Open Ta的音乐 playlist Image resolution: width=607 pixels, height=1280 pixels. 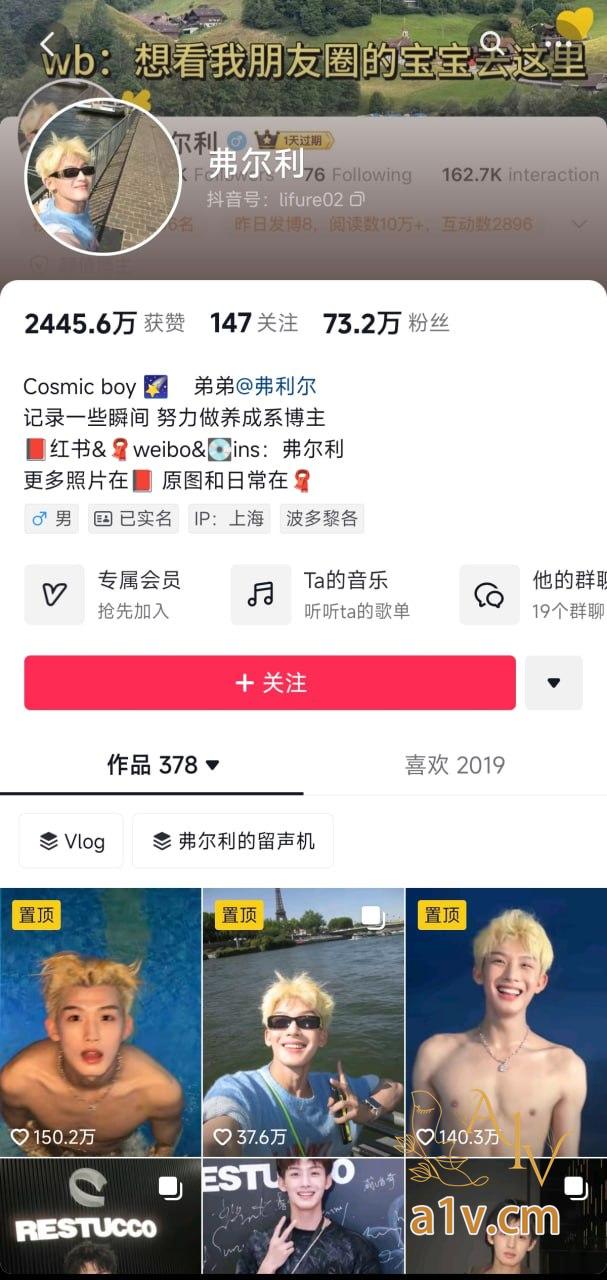point(325,594)
